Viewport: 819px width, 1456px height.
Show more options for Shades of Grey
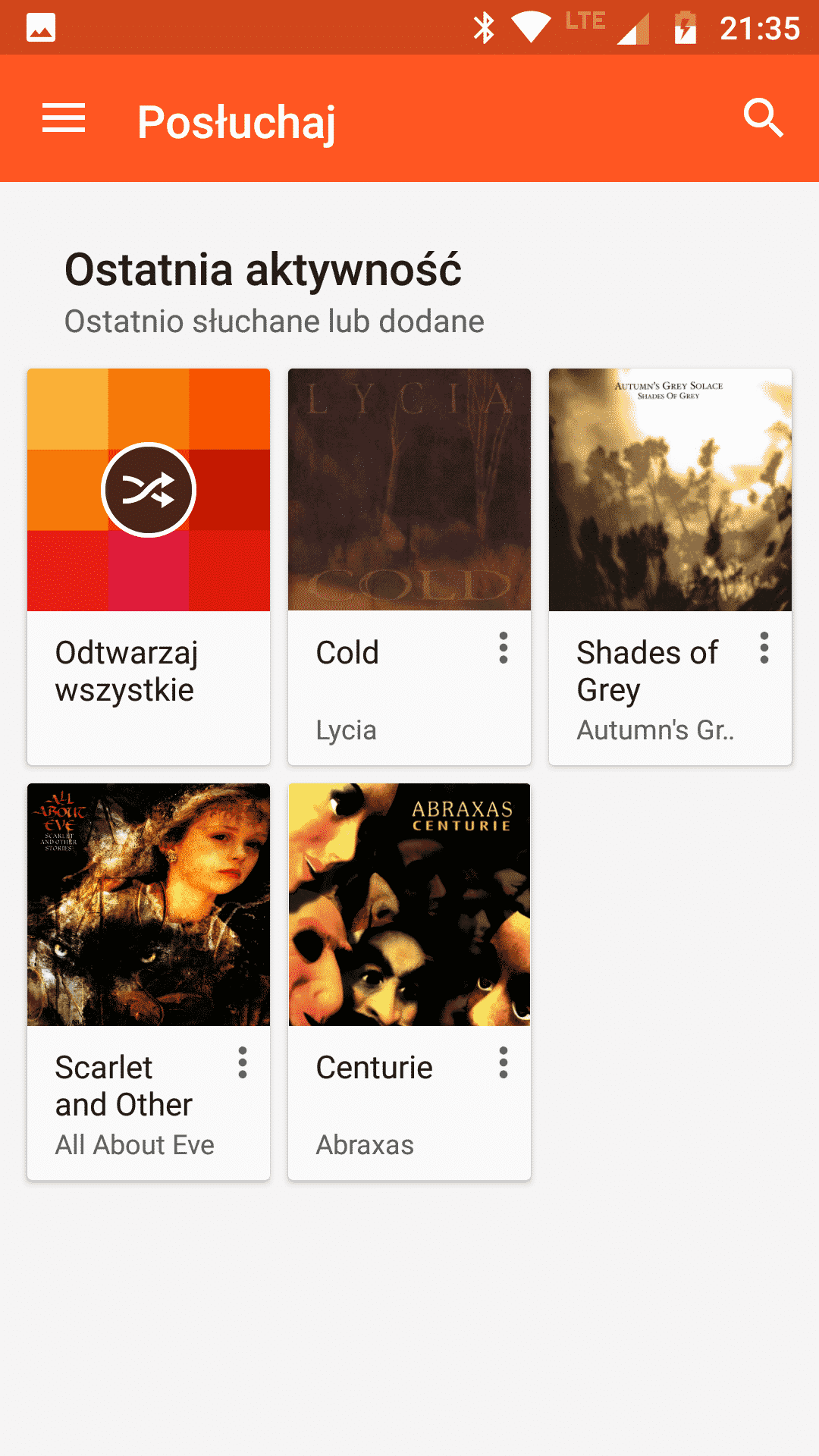click(x=764, y=648)
